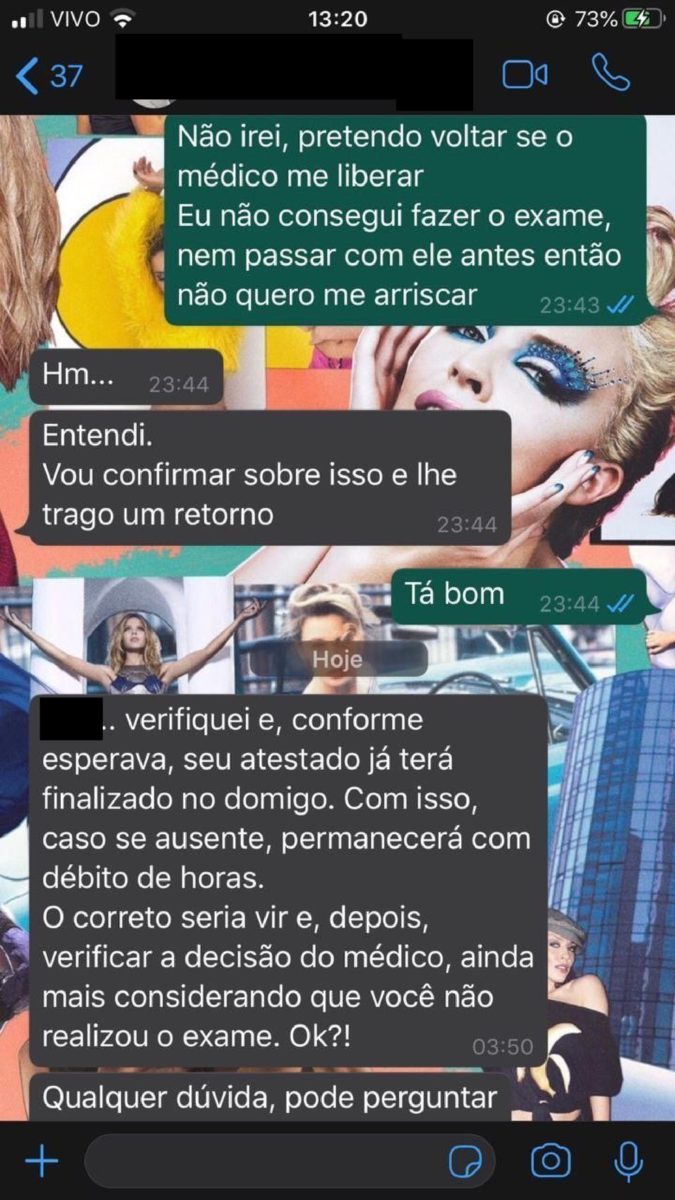Open the attachment plus menu
This screenshot has height=1200, width=675.
pos(41,1161)
